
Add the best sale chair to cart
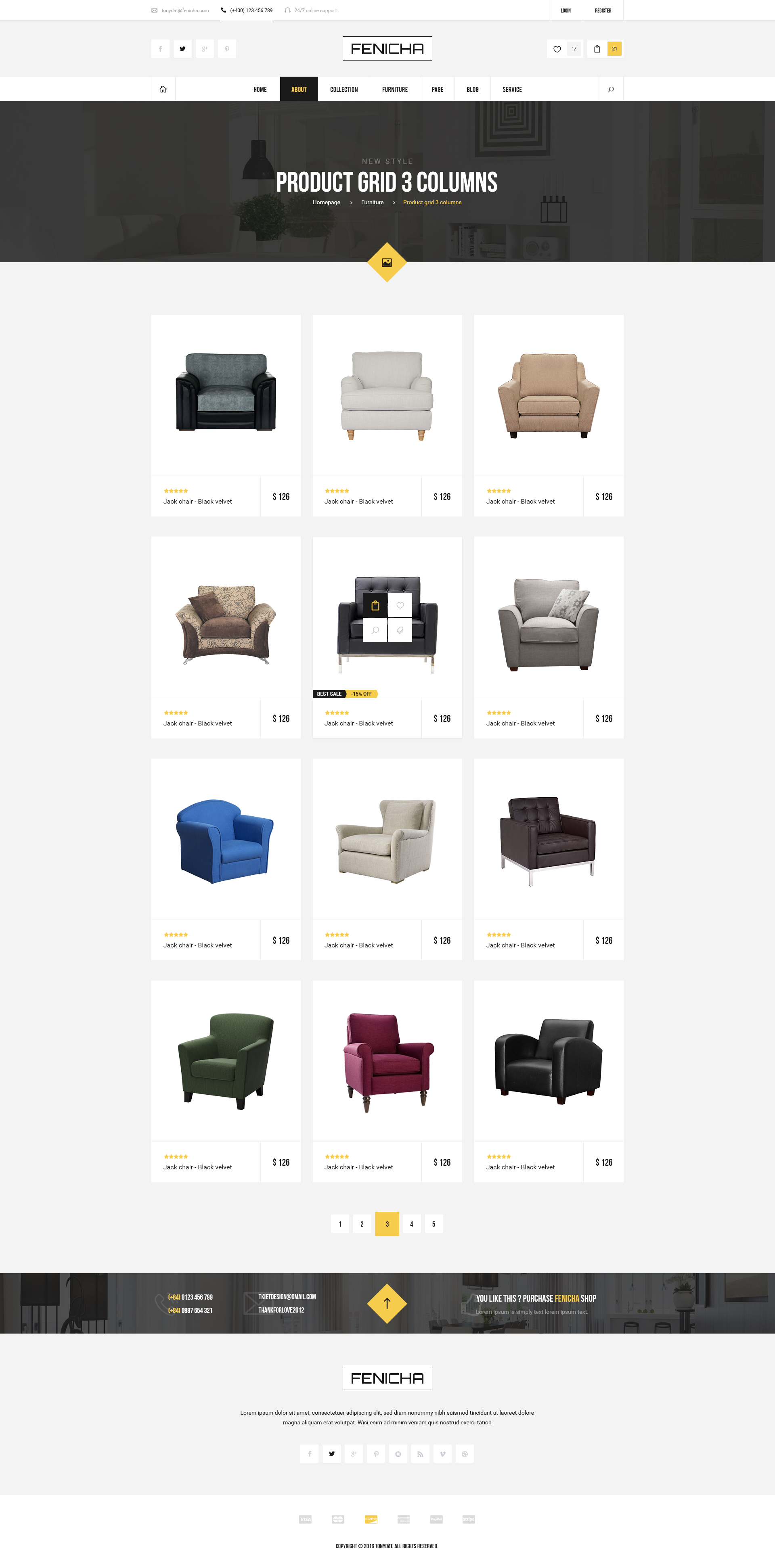coord(375,605)
